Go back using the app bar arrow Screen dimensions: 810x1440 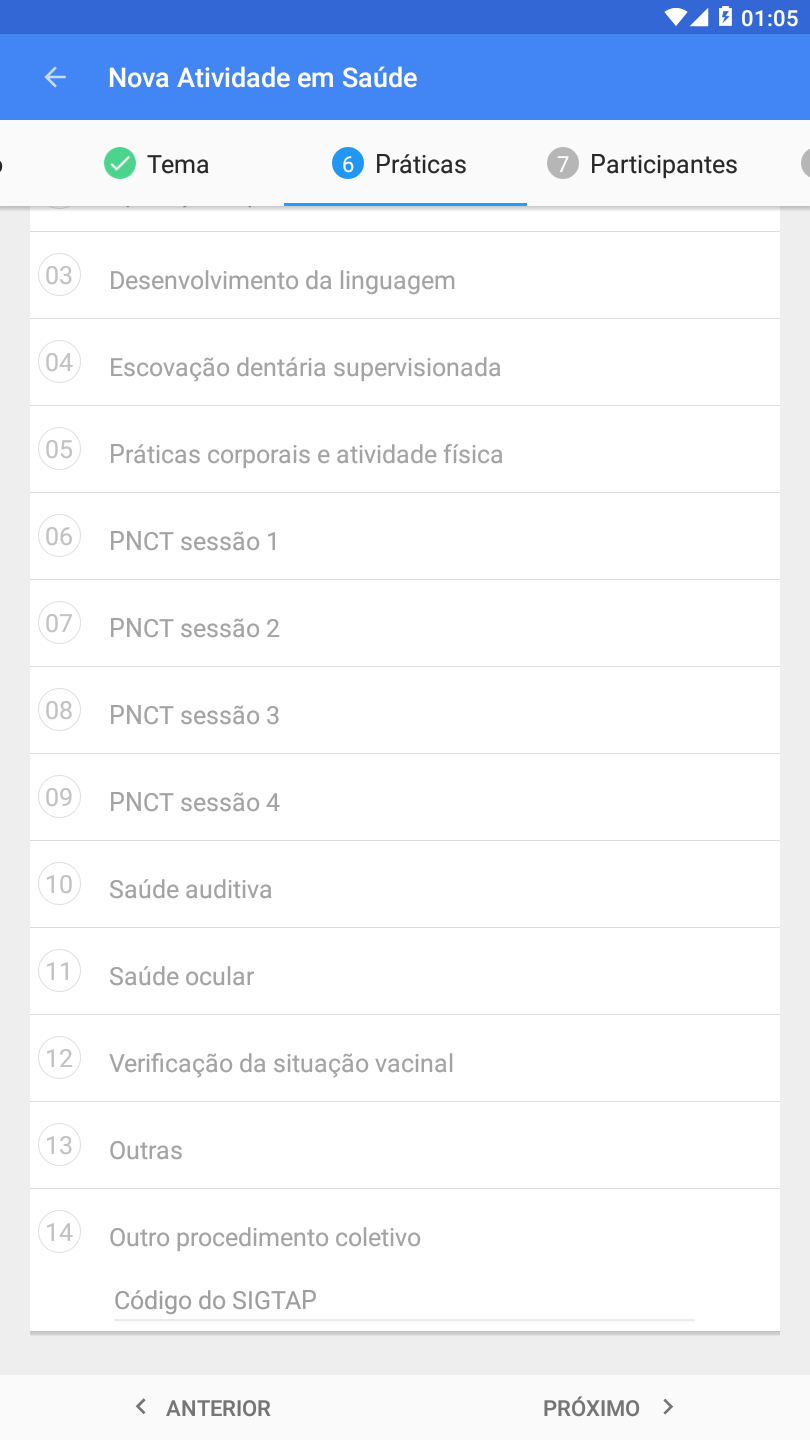55,77
